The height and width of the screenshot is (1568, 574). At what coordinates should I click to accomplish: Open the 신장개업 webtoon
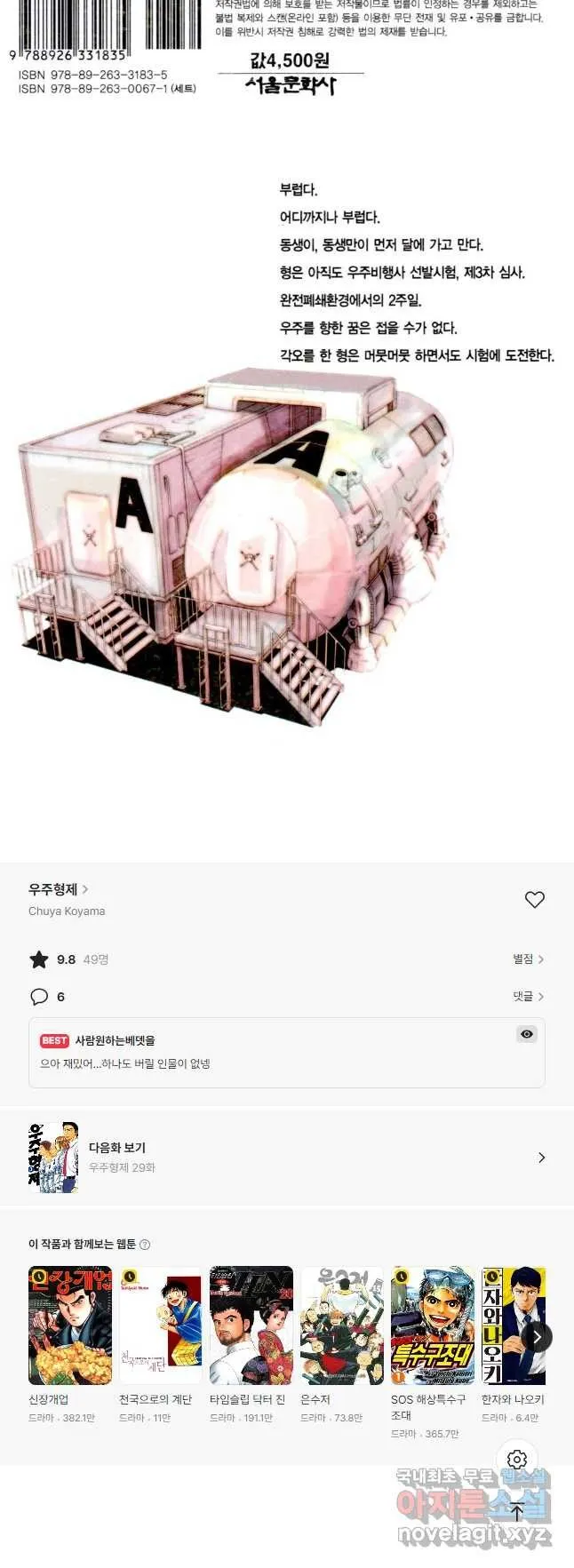[x=70, y=1325]
